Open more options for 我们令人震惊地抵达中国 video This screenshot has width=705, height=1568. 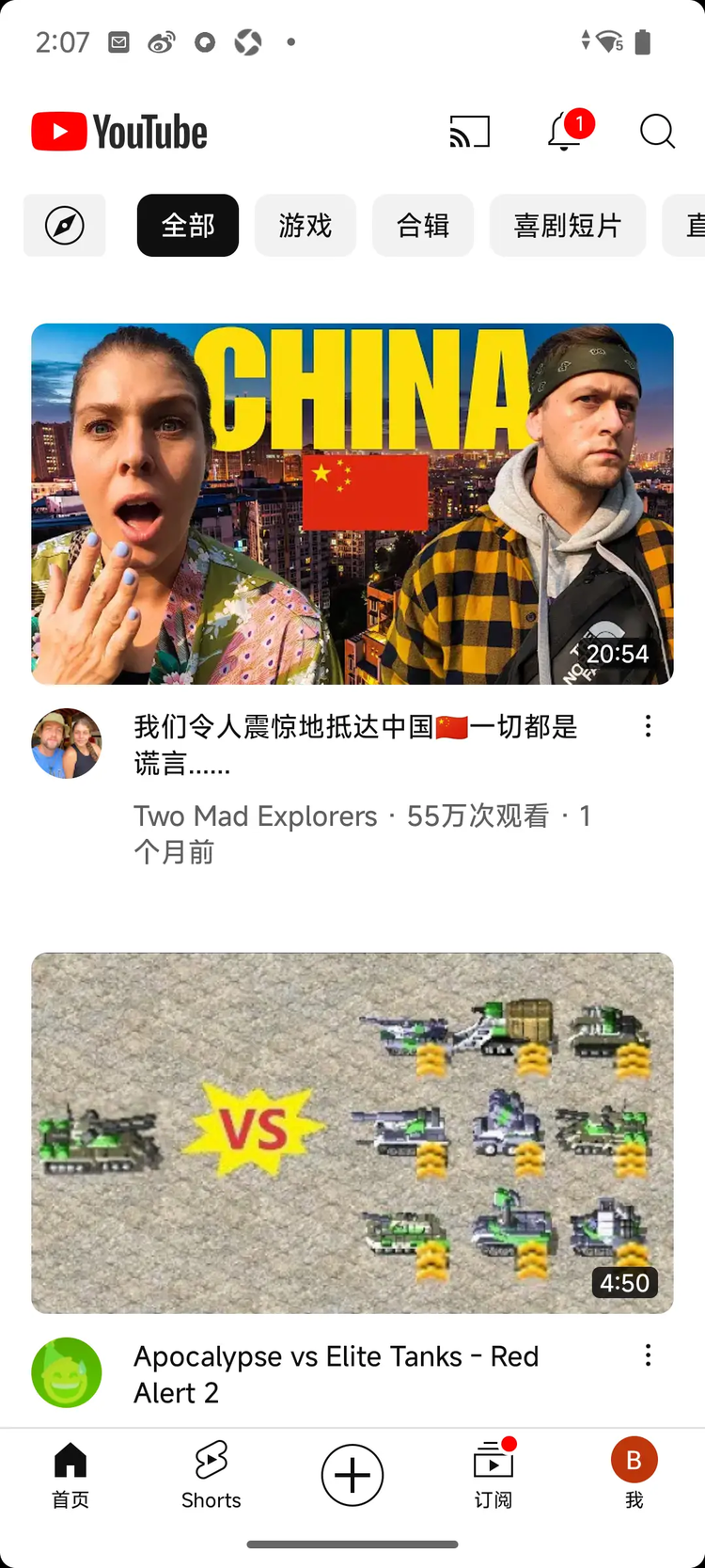pos(648,726)
